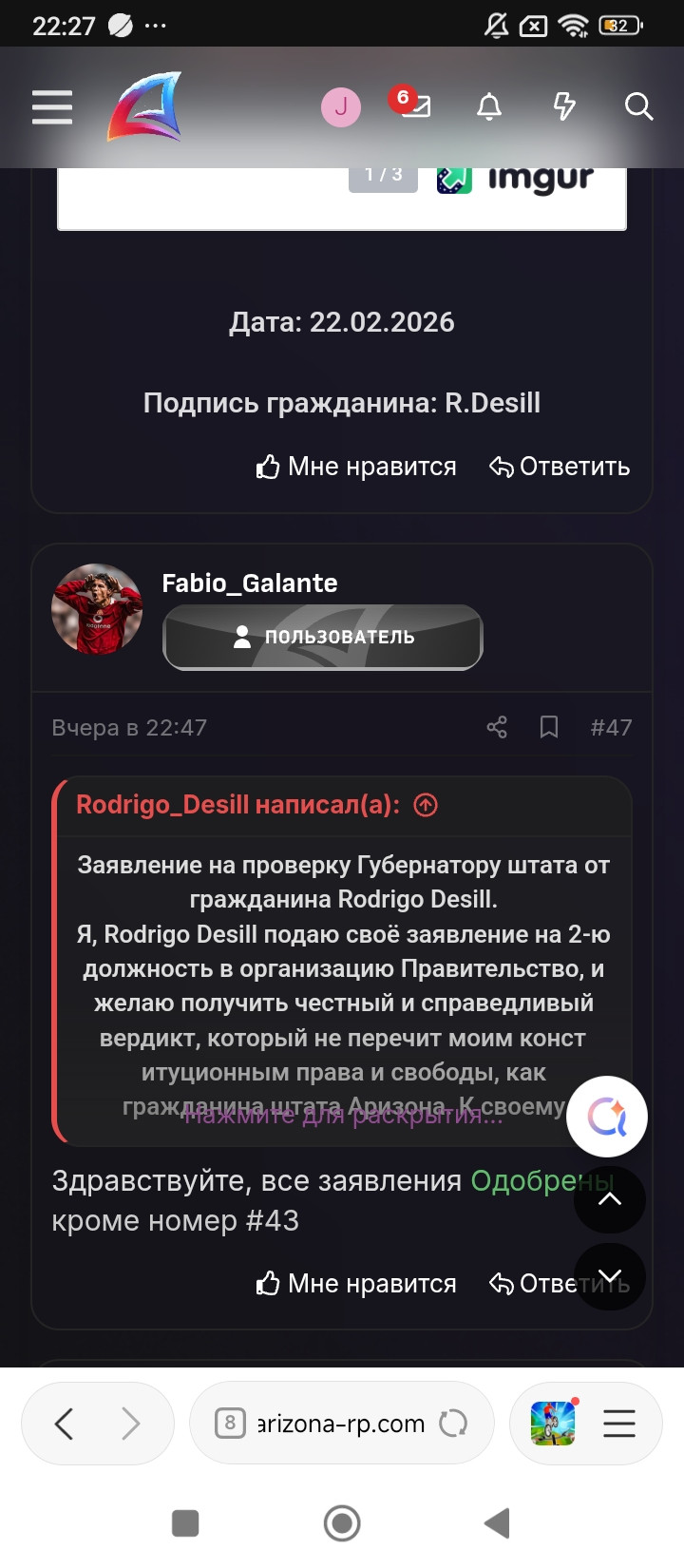Open the forum search
The height and width of the screenshot is (1568, 684).
638,106
